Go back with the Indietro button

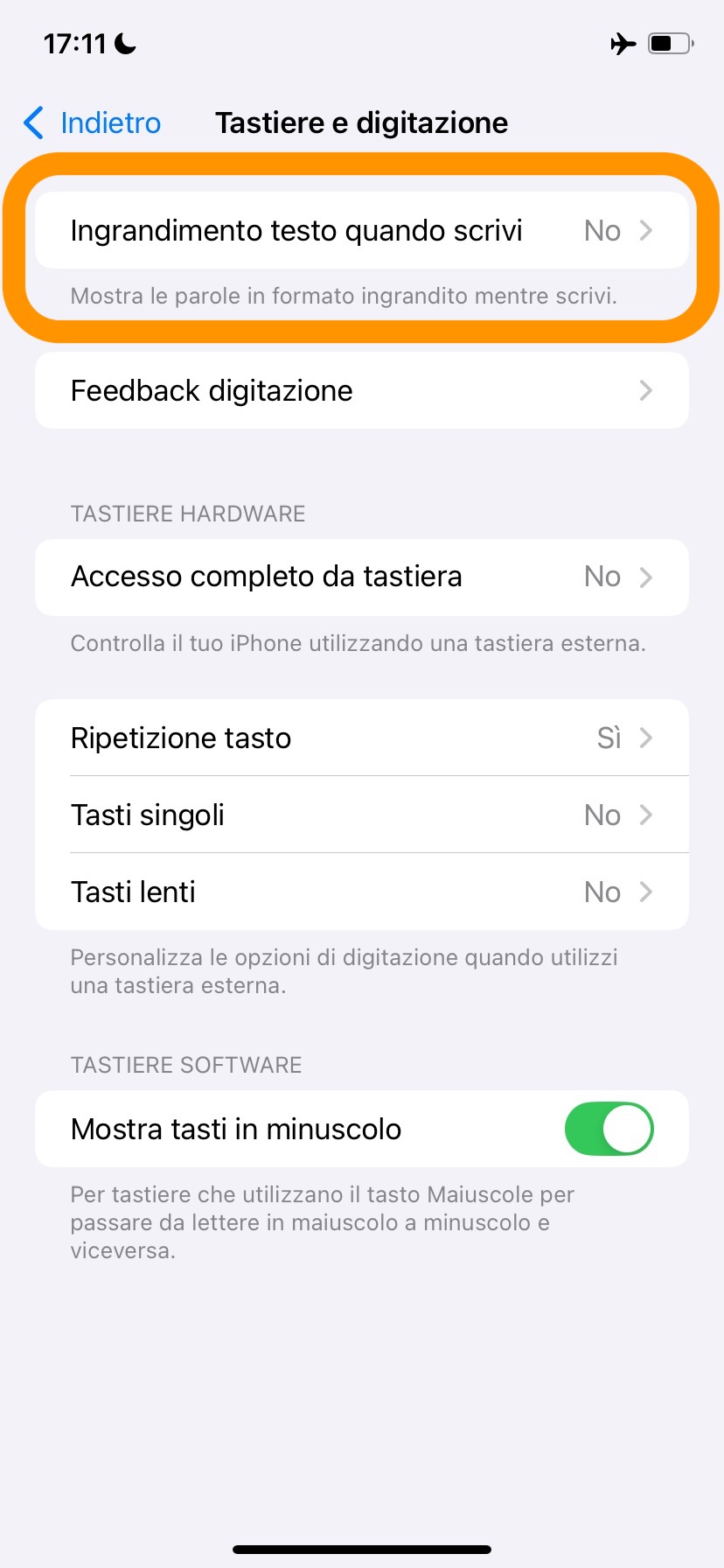coord(93,123)
